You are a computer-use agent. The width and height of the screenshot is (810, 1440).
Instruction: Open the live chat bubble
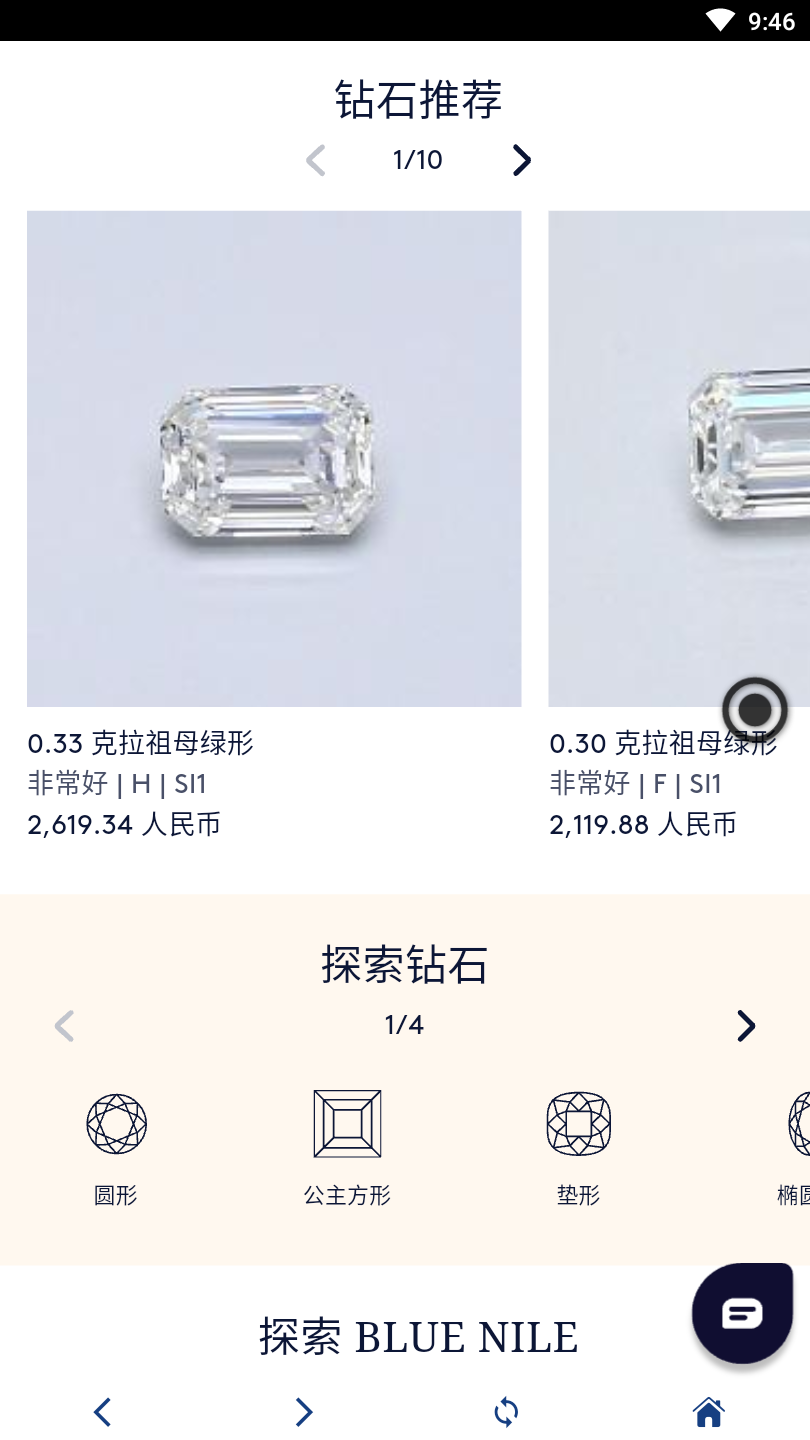(740, 1313)
